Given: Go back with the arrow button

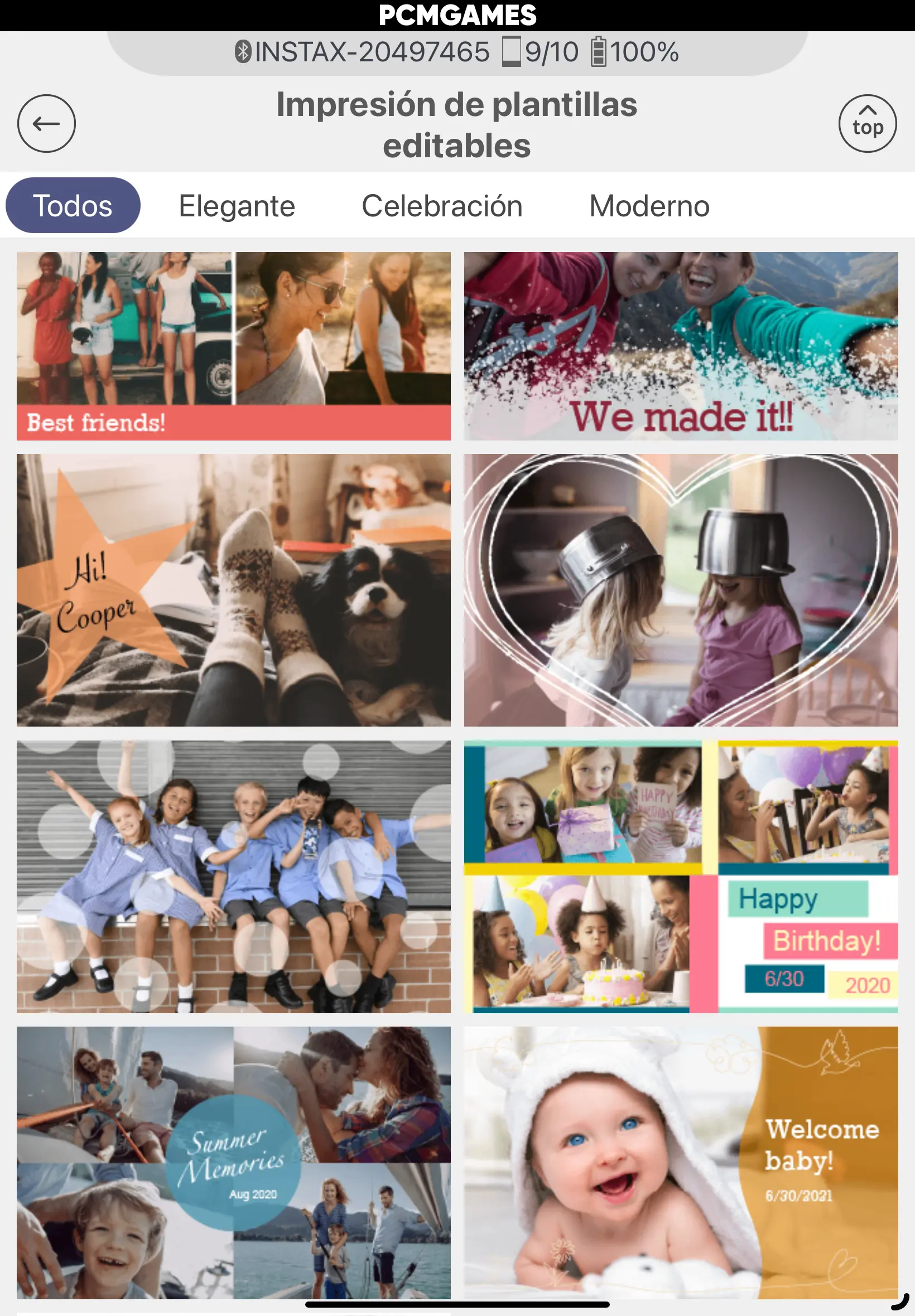Looking at the screenshot, I should click(x=46, y=124).
